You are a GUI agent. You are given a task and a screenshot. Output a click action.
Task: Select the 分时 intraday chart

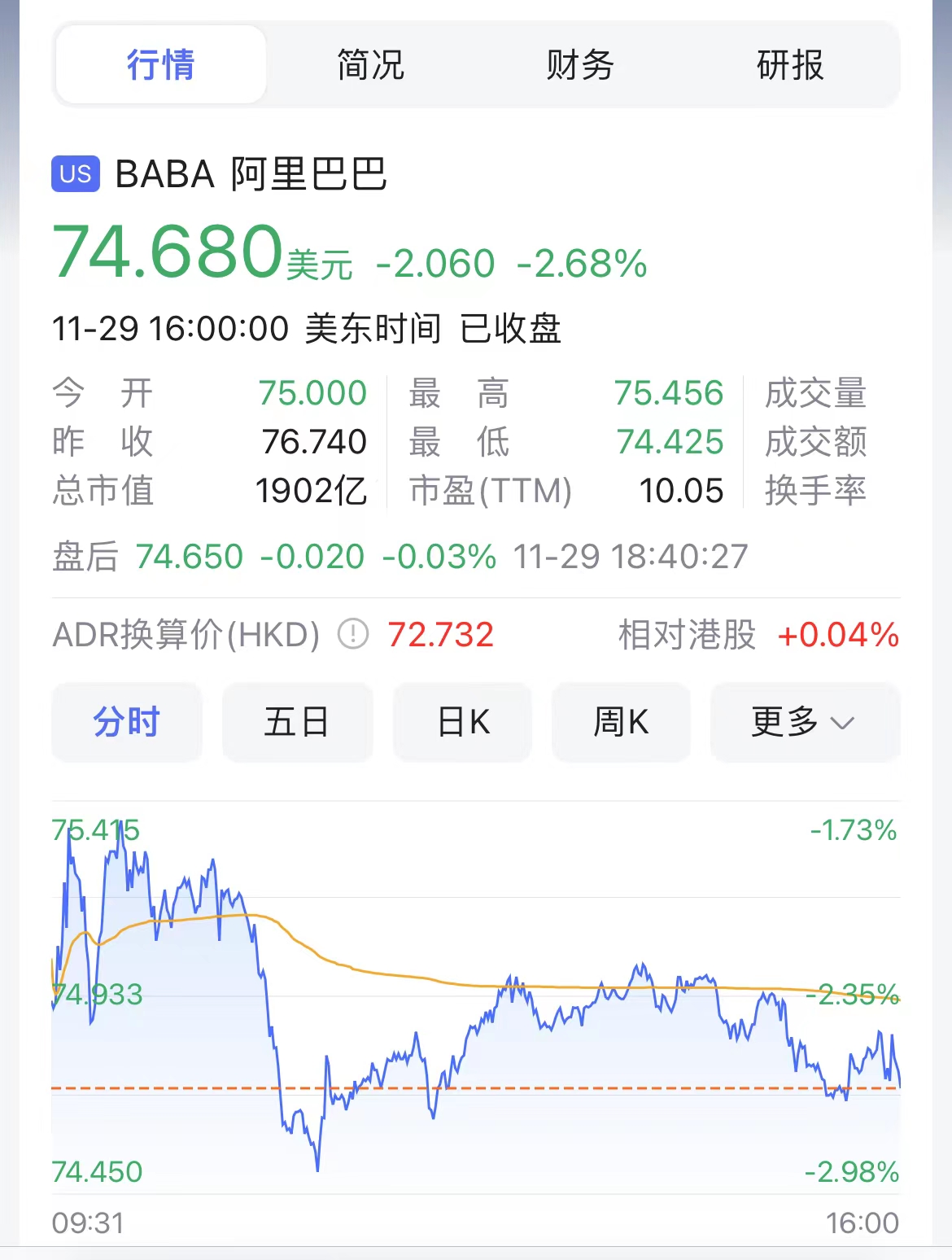126,723
